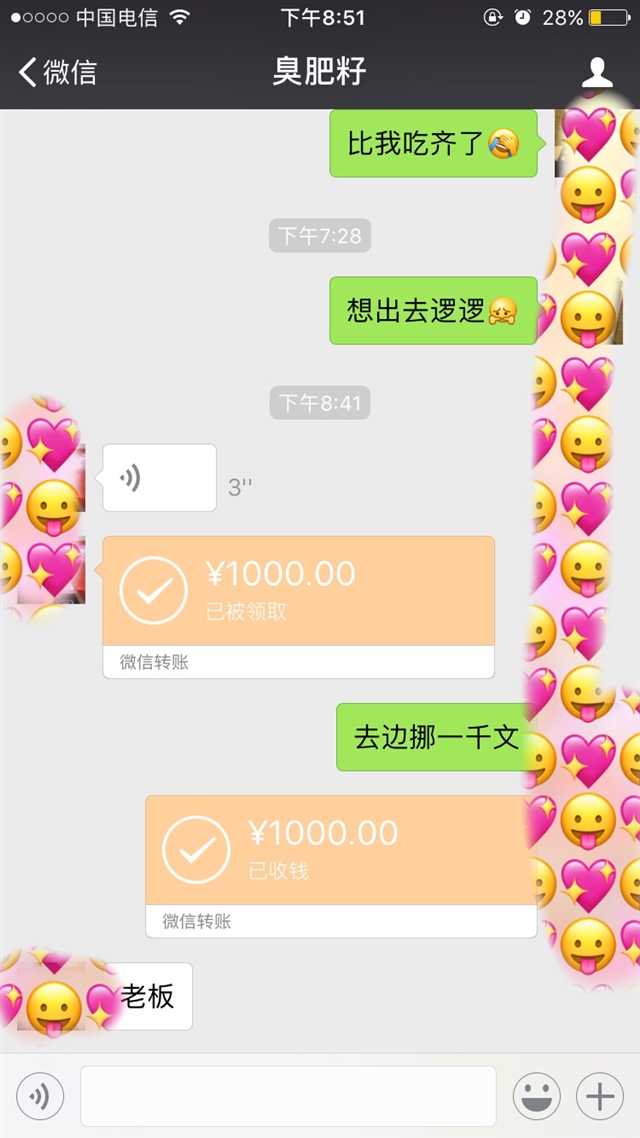Open the ¥1000.00 transfer marked 已收钱
Screen dimensions: 640x1138
(340, 851)
